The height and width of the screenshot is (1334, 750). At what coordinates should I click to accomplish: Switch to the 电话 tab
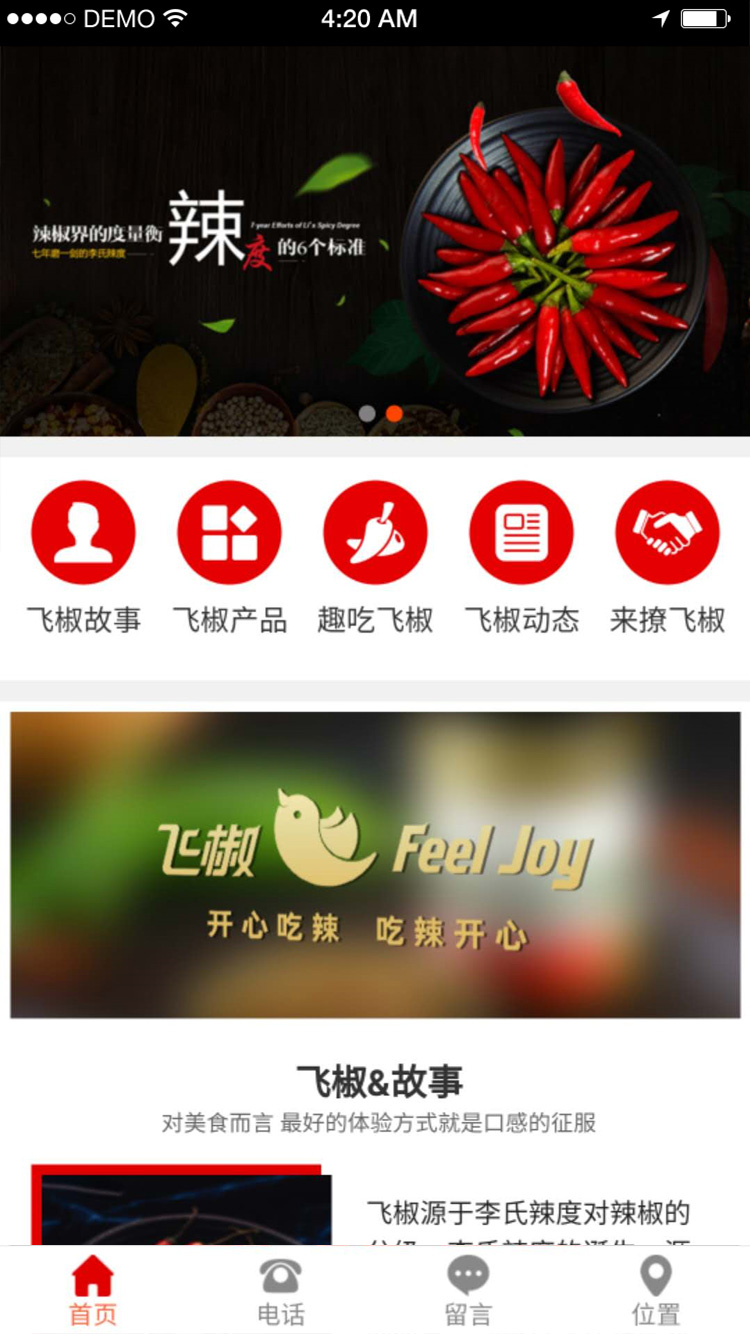[281, 1290]
